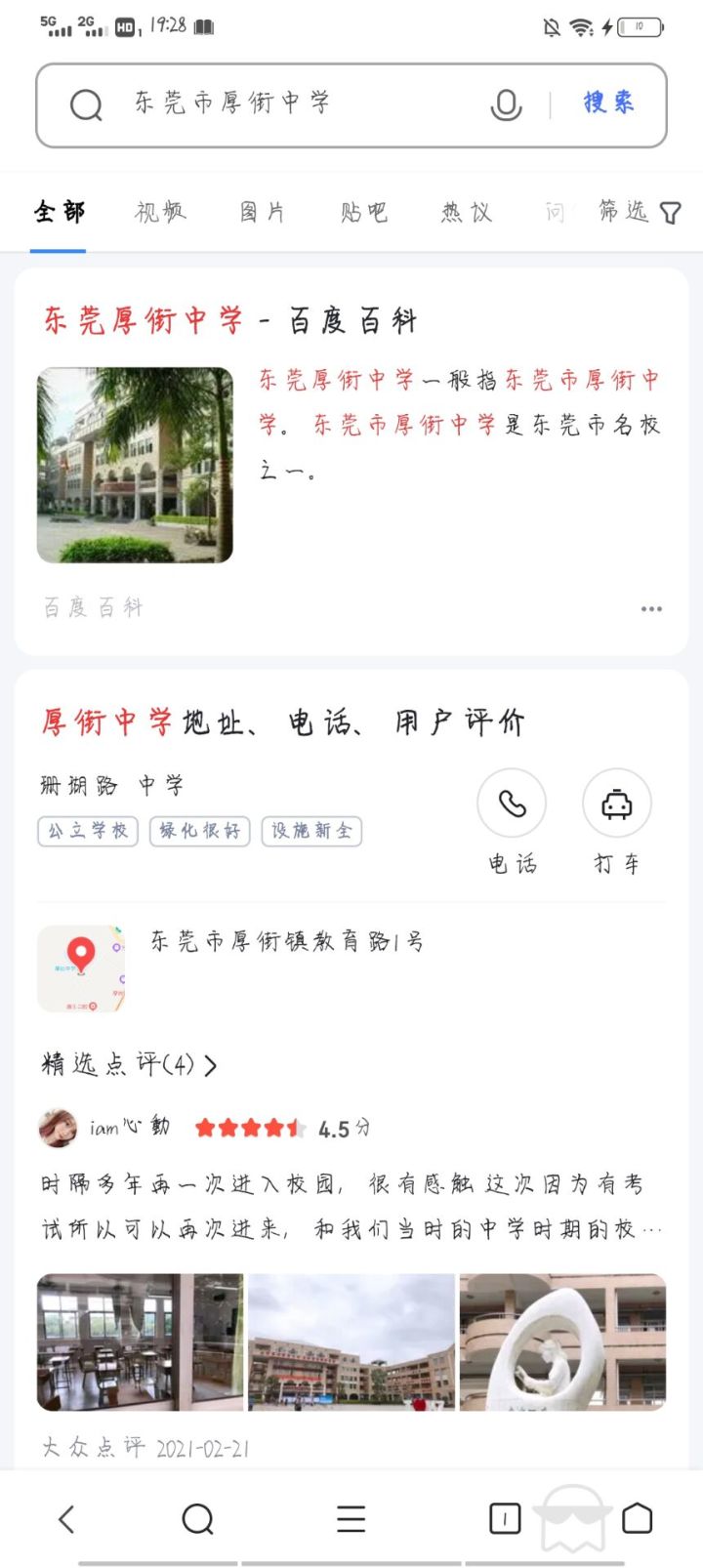Go back with the browser back arrow
Viewport: 703px width, 1568px height.
point(66,1518)
